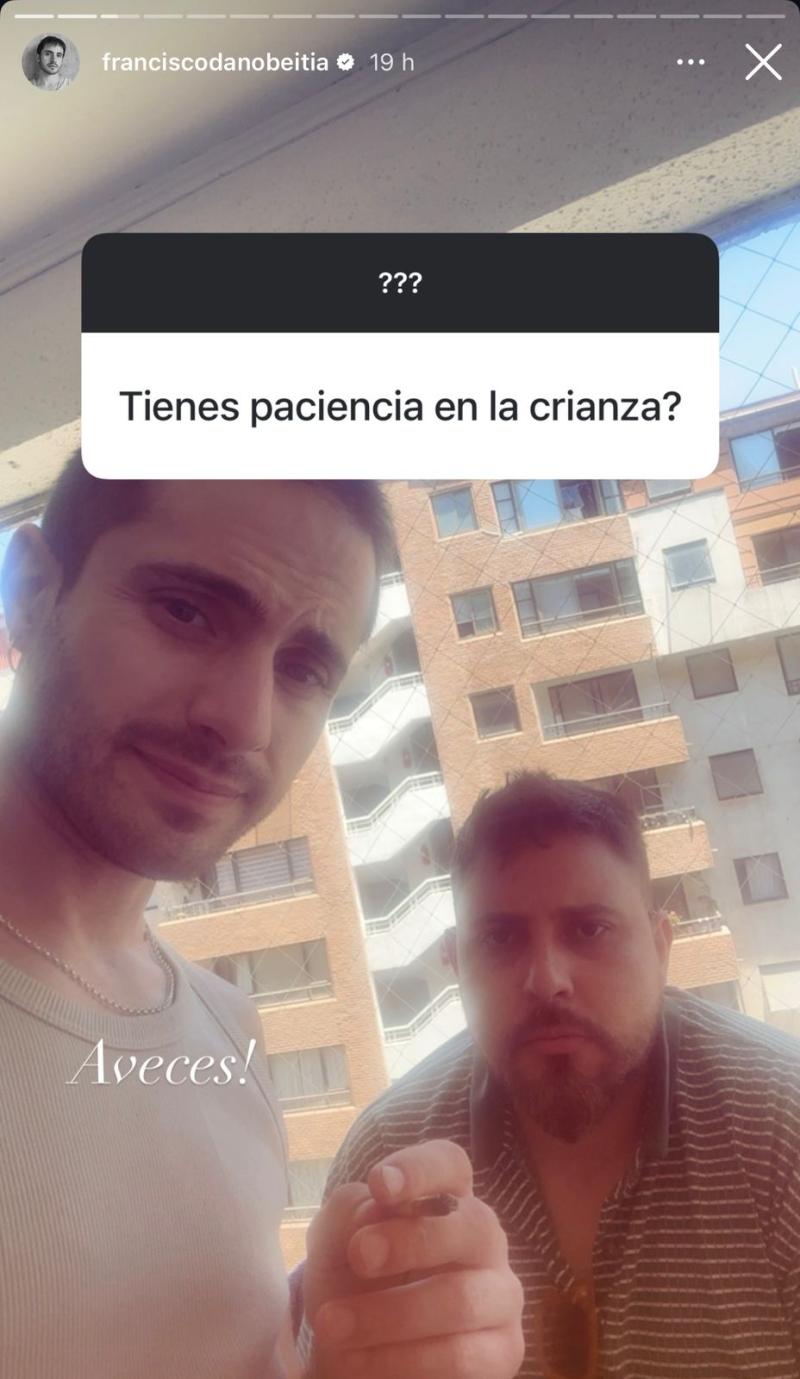Click the story header bar area
The image size is (800, 1379).
400,60
